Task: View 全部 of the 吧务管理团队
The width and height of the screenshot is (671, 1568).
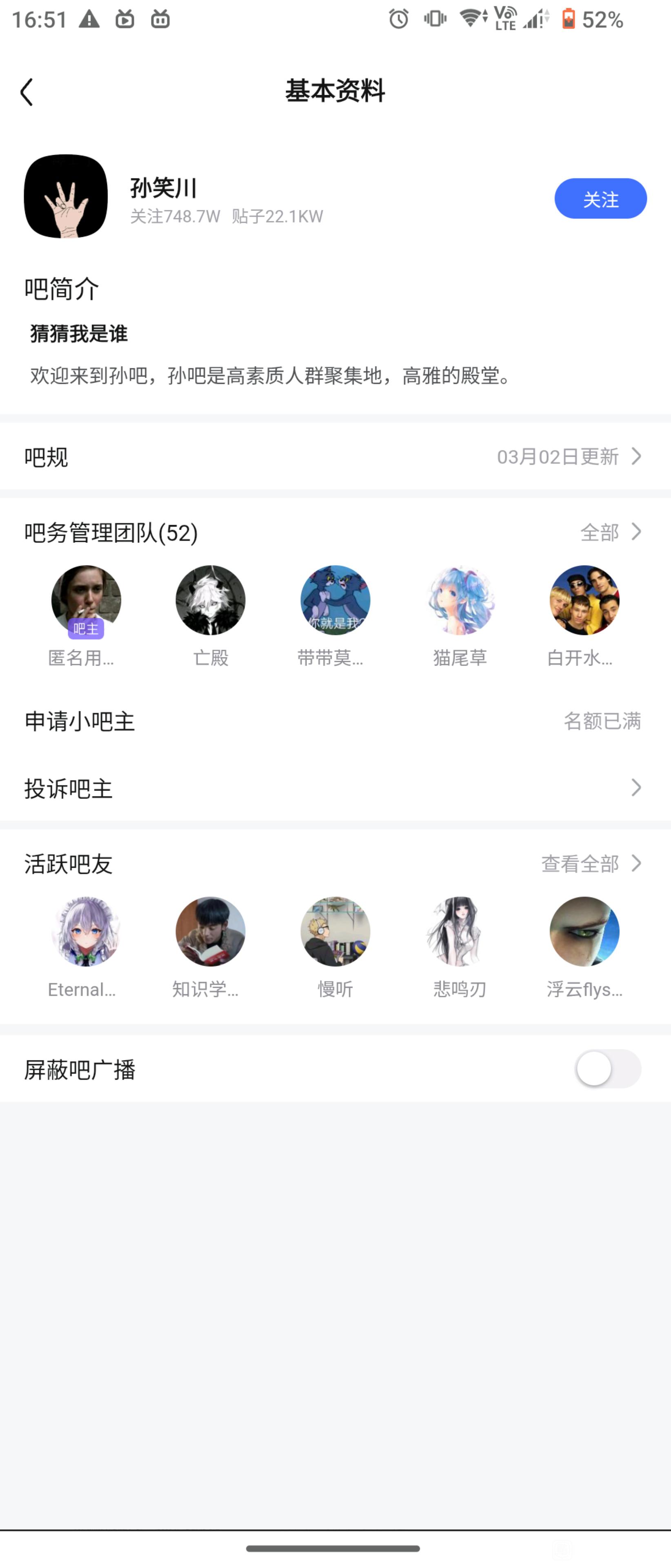Action: pyautogui.click(x=610, y=532)
